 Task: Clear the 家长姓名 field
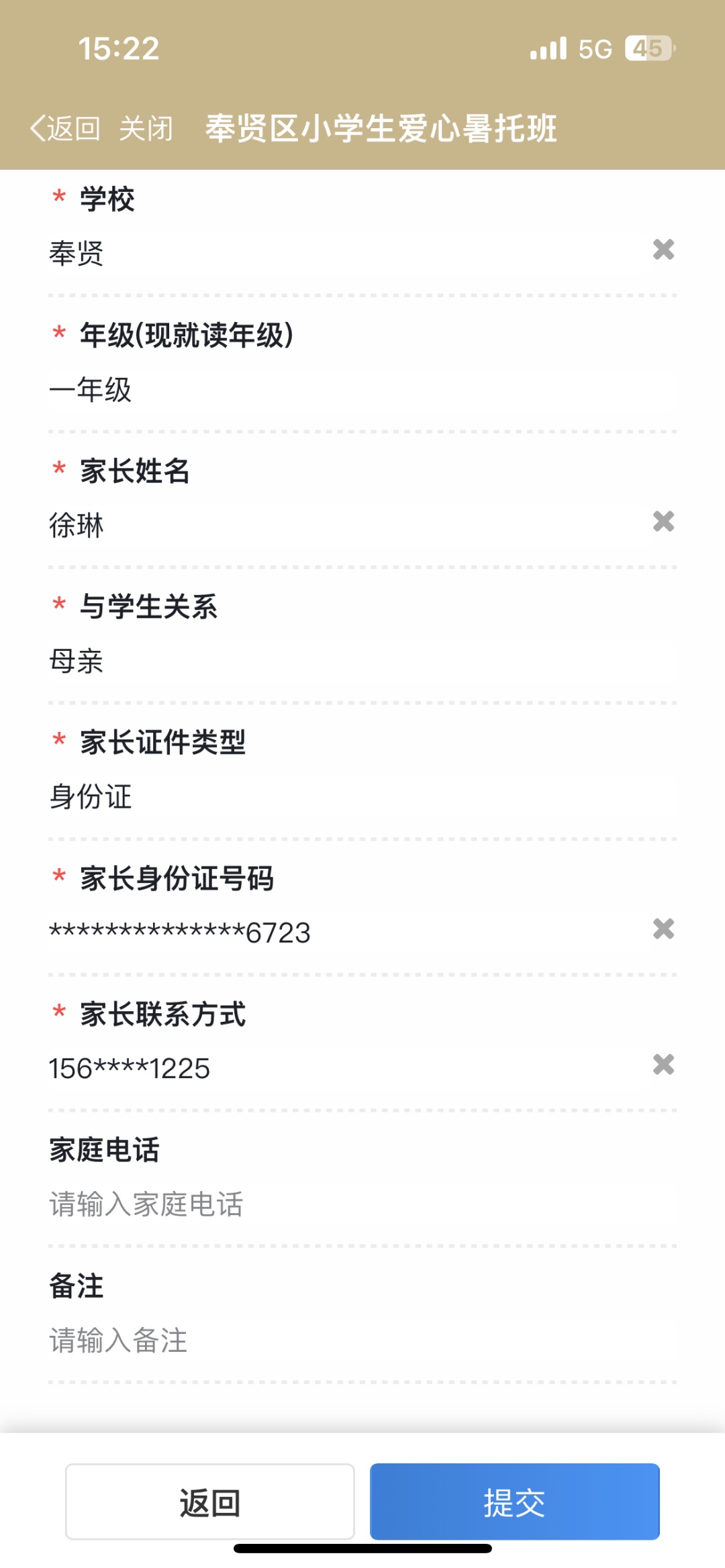point(663,521)
